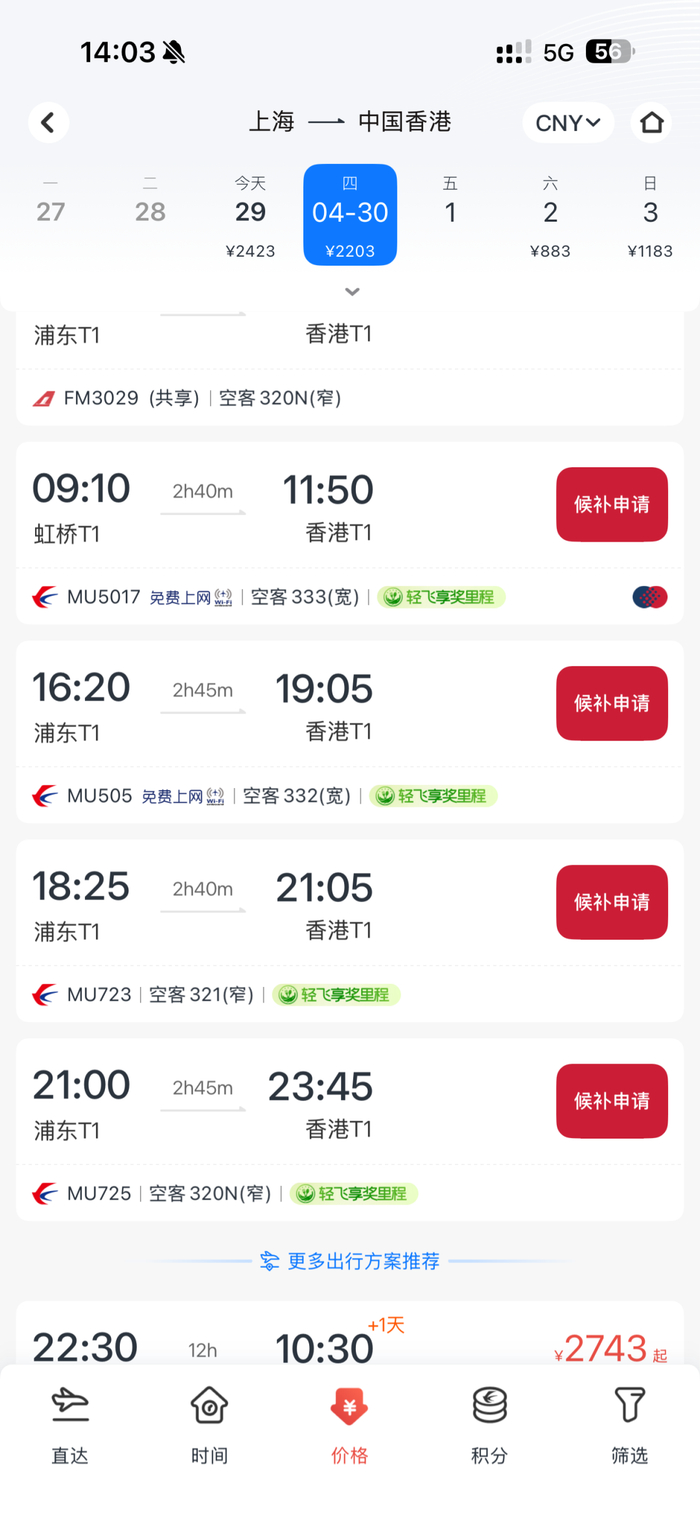The image size is (700, 1521).
Task: Choose Saturday the 2nd at ¥883
Action: (550, 215)
